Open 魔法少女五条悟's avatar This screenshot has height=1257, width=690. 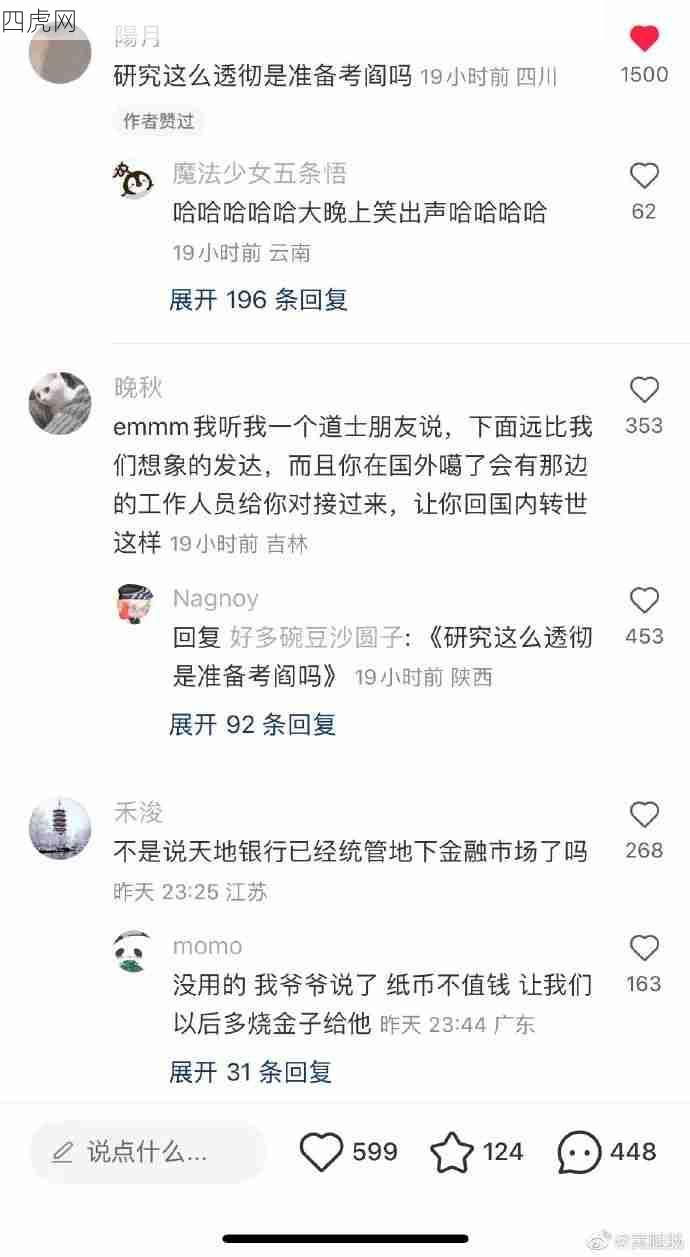pyautogui.click(x=132, y=180)
